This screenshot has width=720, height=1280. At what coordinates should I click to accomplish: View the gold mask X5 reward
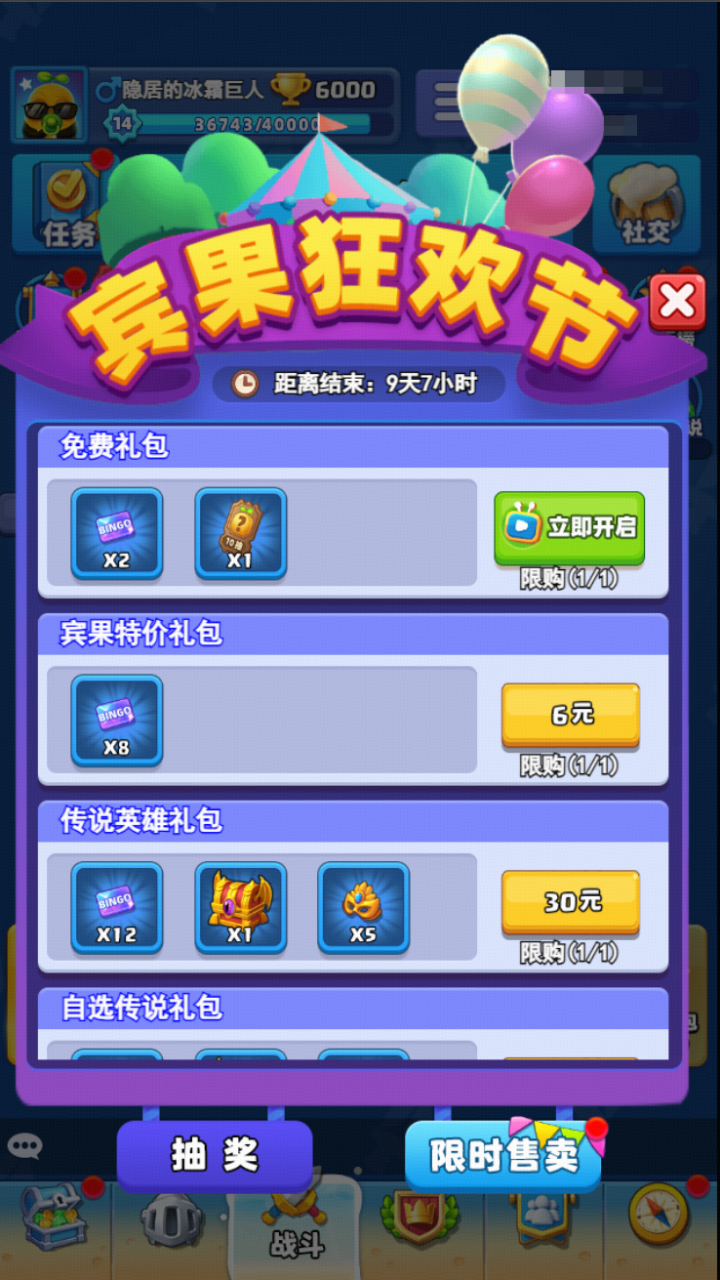click(x=363, y=907)
